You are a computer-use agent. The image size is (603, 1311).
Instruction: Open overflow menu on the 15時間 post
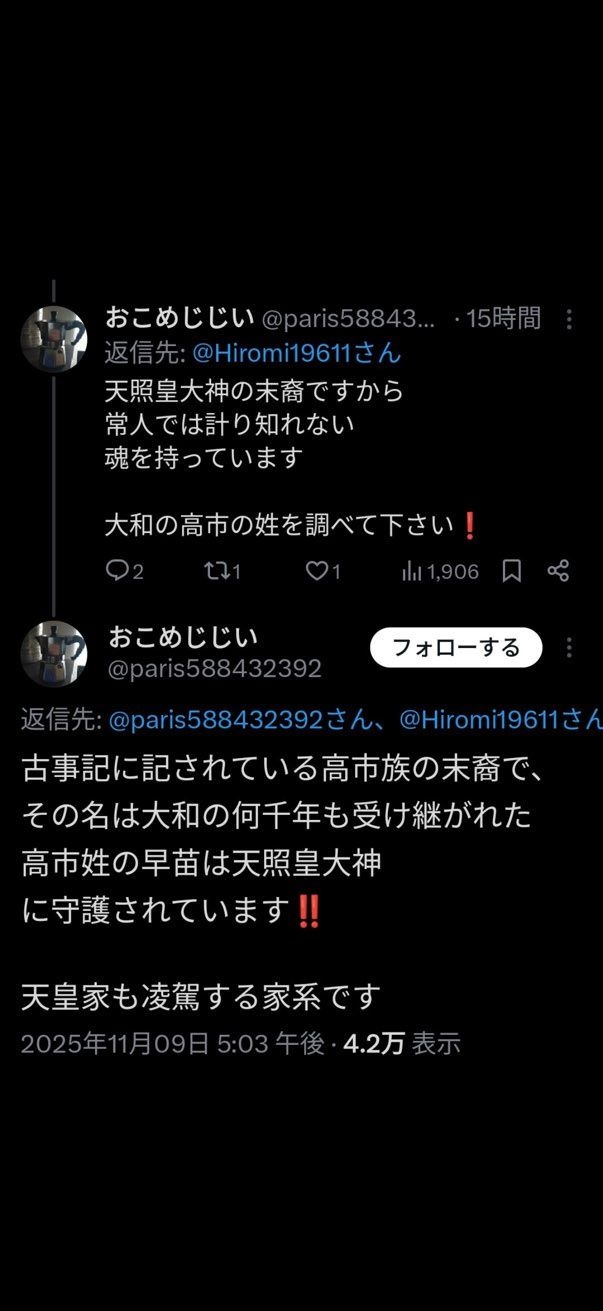click(569, 319)
